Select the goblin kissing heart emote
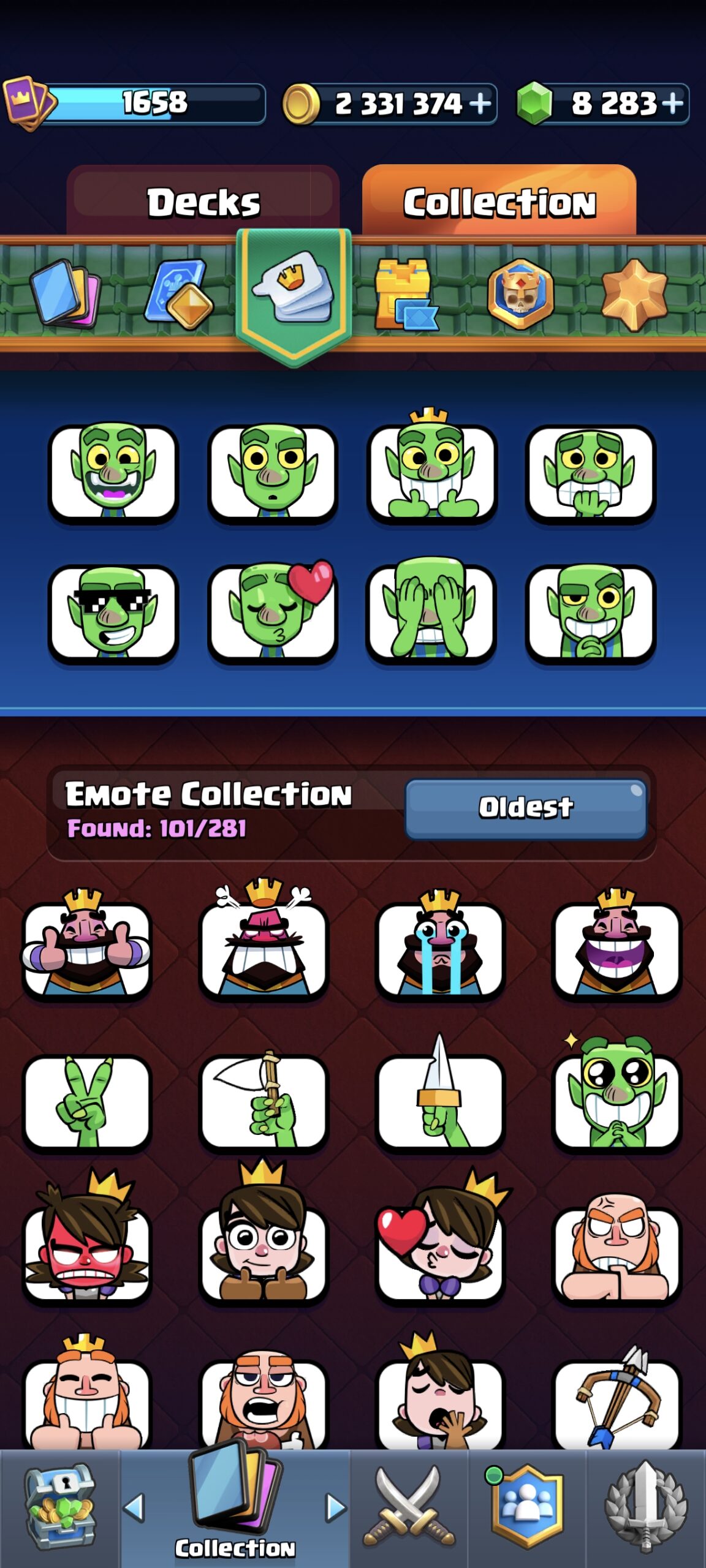Image resolution: width=706 pixels, height=1568 pixels. pyautogui.click(x=273, y=612)
